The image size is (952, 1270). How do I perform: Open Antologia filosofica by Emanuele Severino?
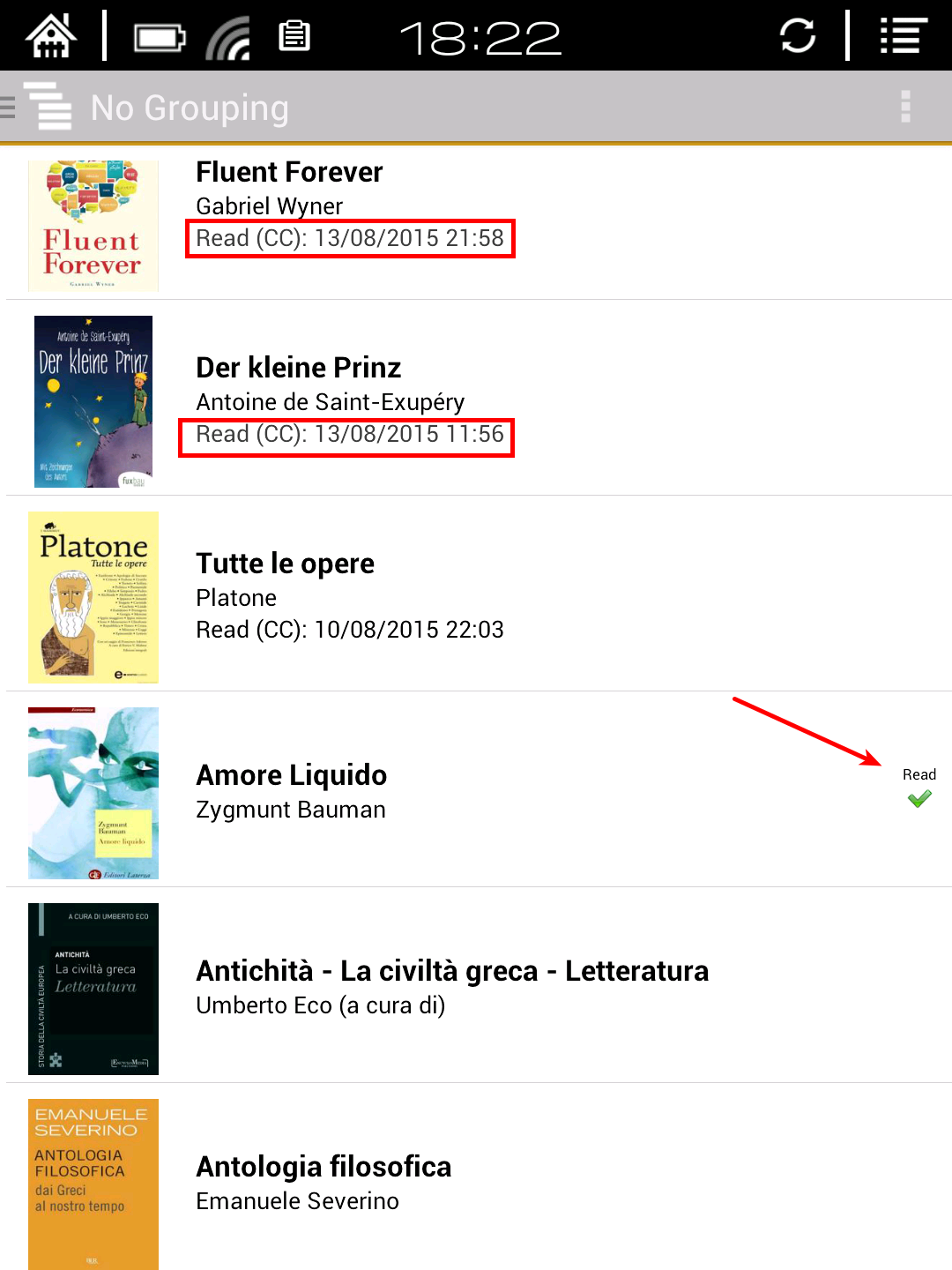323,1168
